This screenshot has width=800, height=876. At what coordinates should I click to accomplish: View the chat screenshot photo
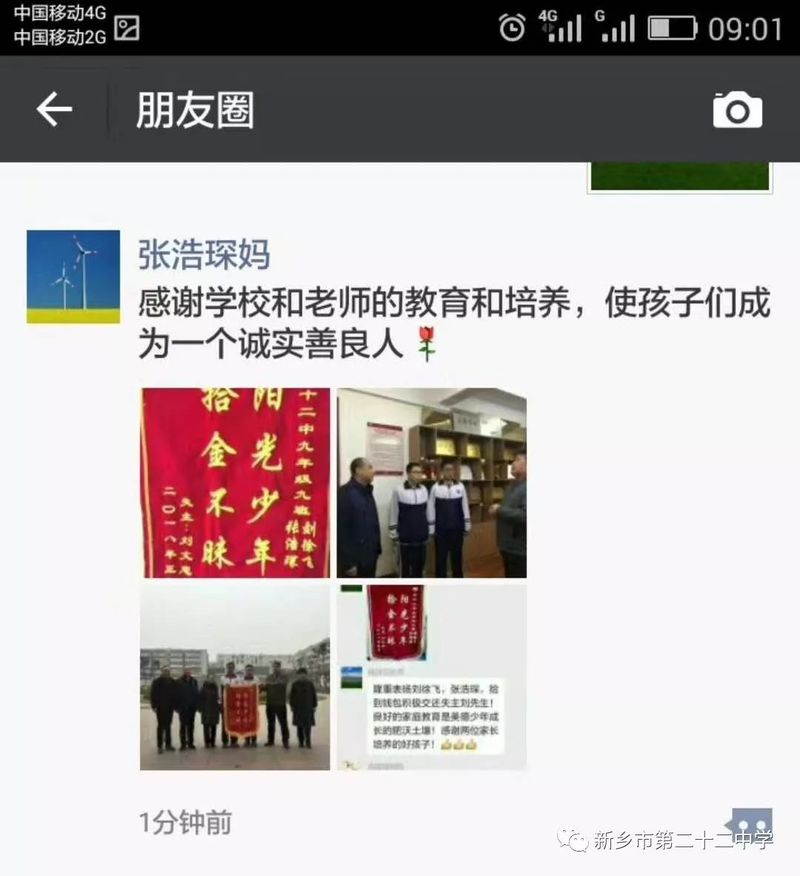tap(431, 677)
